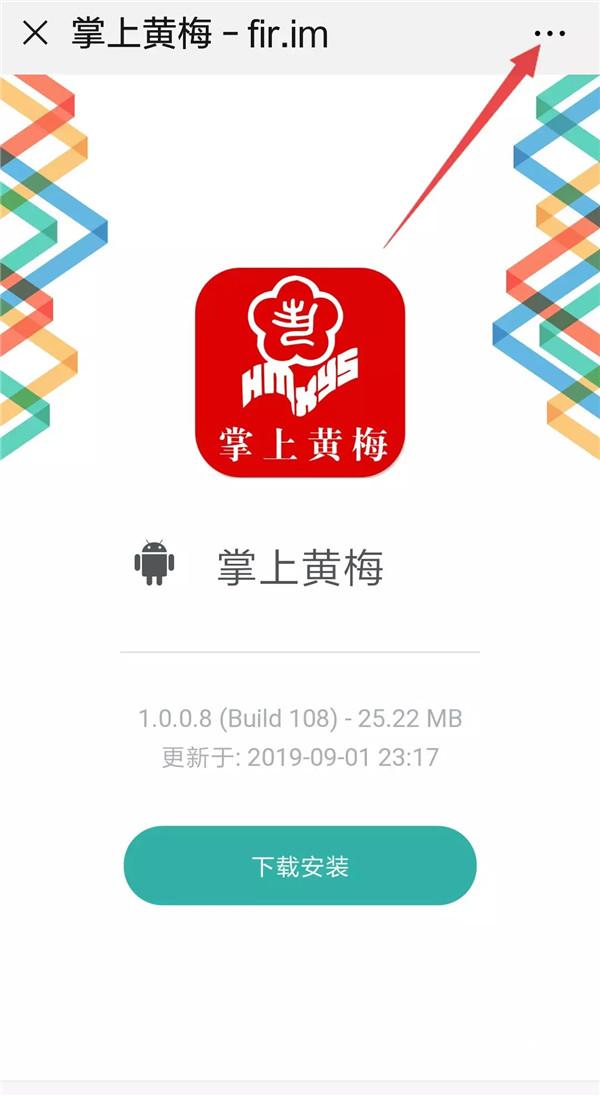Close the fir.im web page

coord(35,34)
